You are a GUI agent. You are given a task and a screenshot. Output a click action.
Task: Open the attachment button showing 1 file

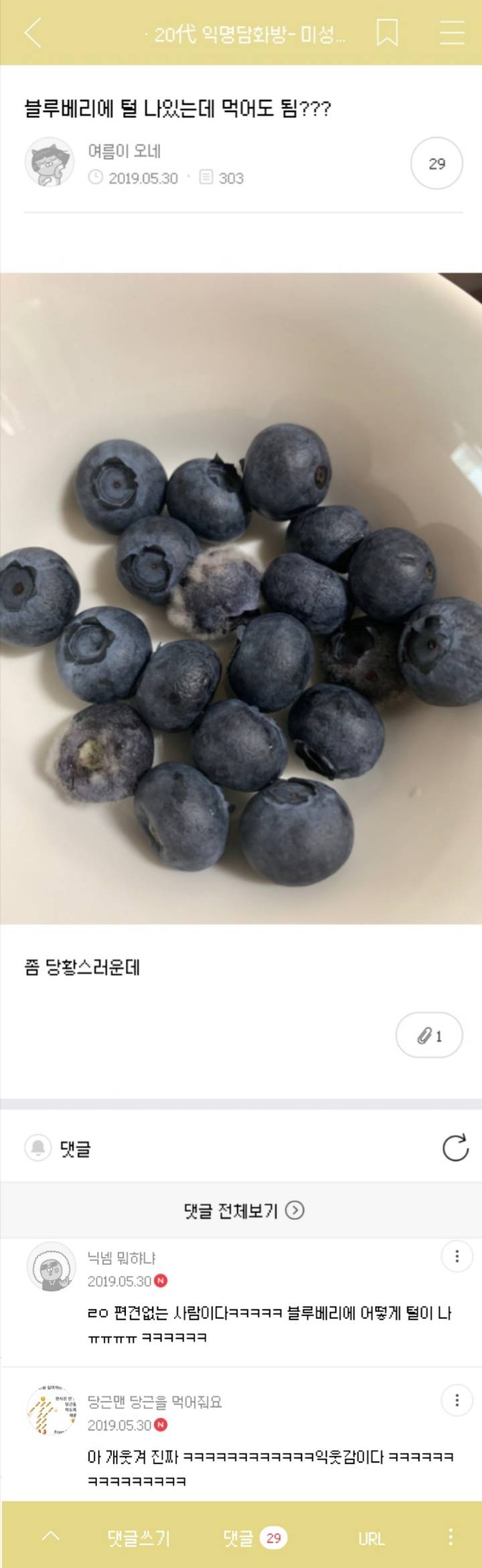(429, 1036)
